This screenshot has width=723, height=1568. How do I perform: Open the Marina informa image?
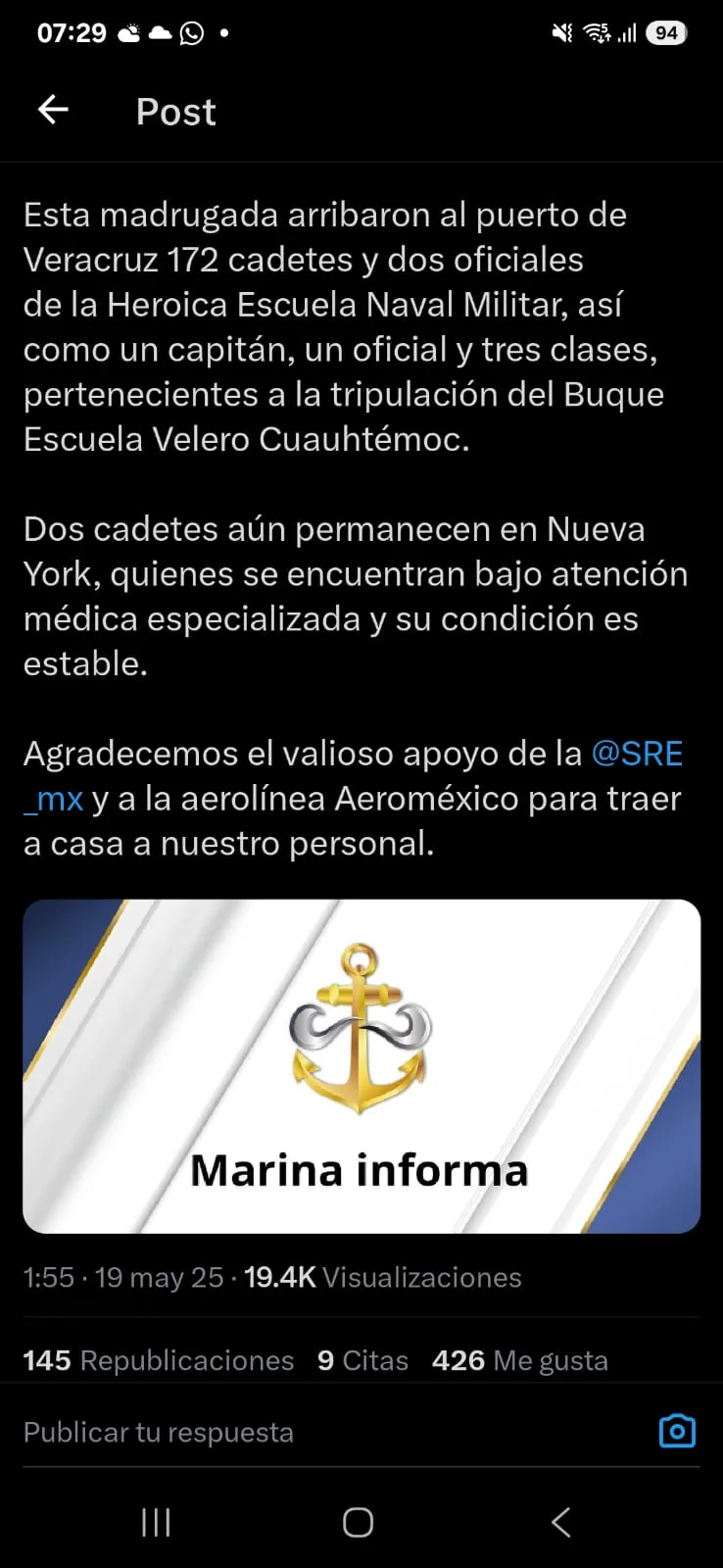(361, 1065)
